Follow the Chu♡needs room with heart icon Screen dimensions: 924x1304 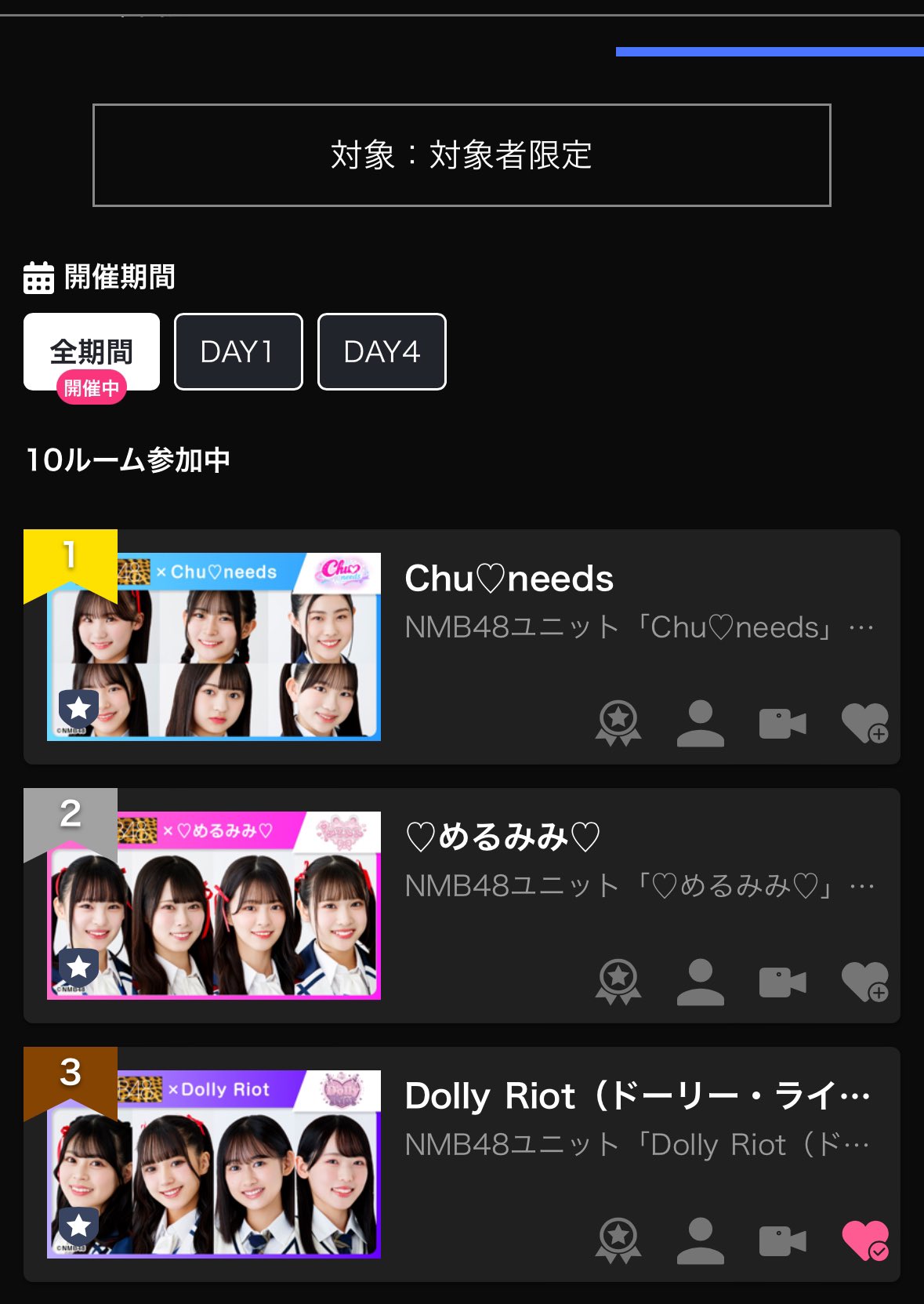click(x=864, y=723)
